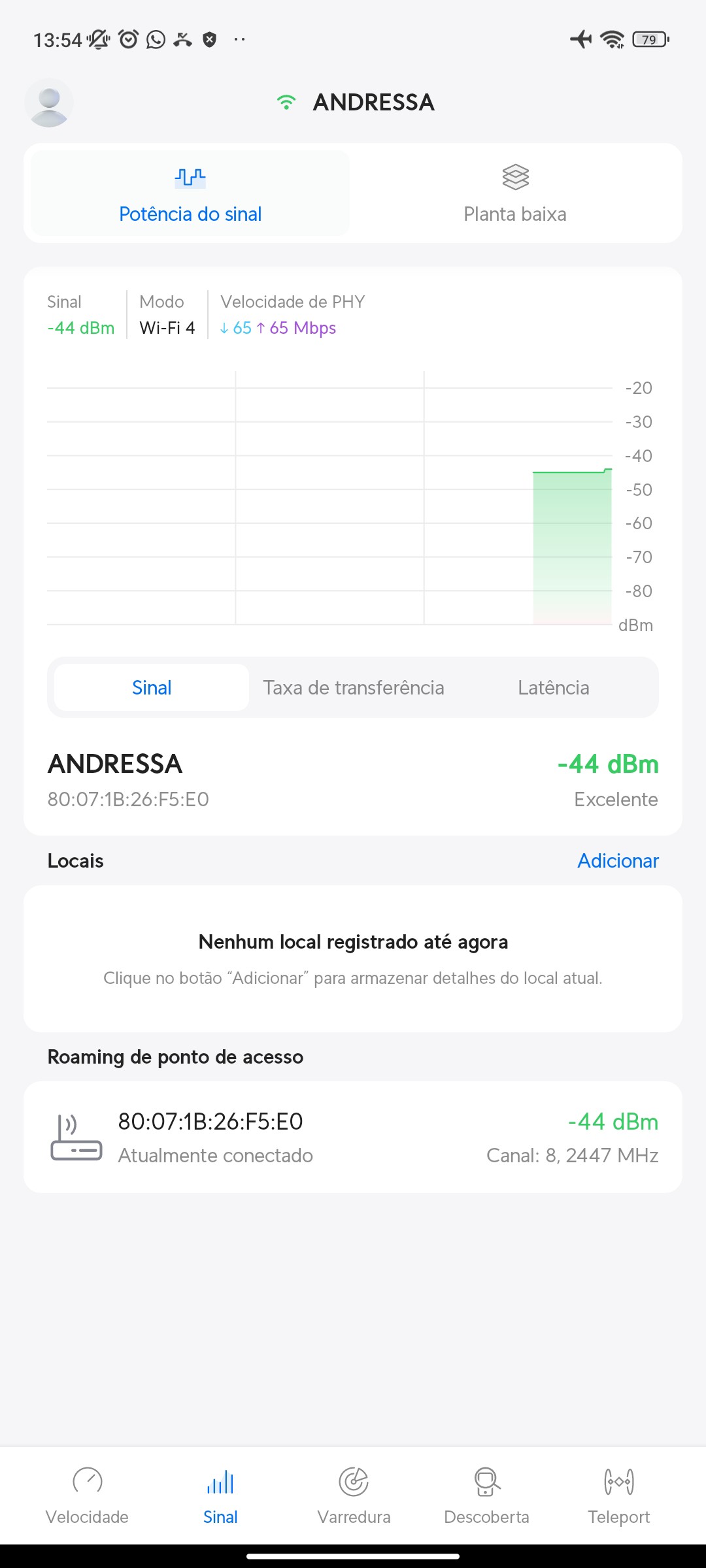Open the profile avatar

[49, 103]
